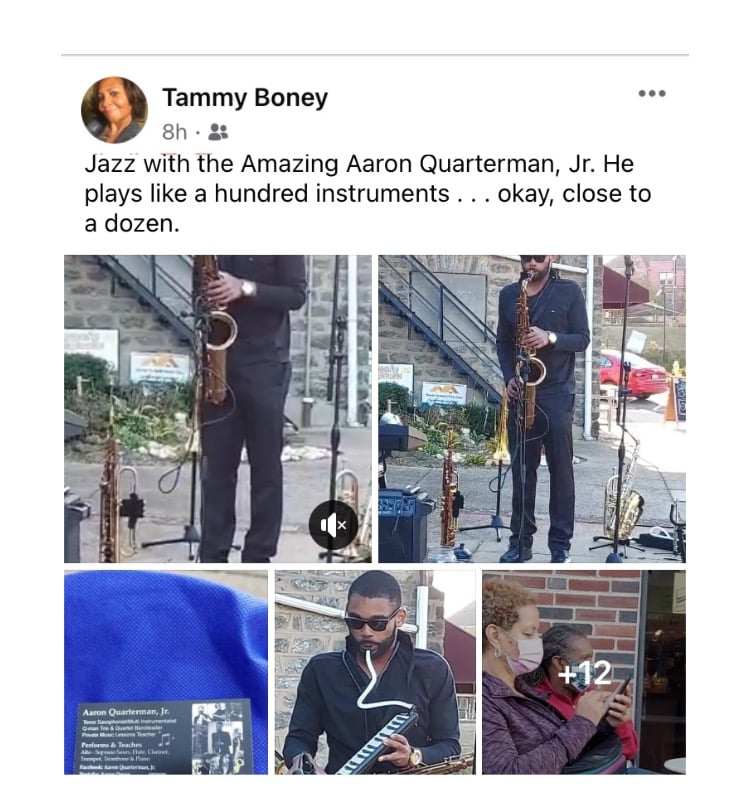Open Tammy Boney's profile picture

tap(114, 110)
